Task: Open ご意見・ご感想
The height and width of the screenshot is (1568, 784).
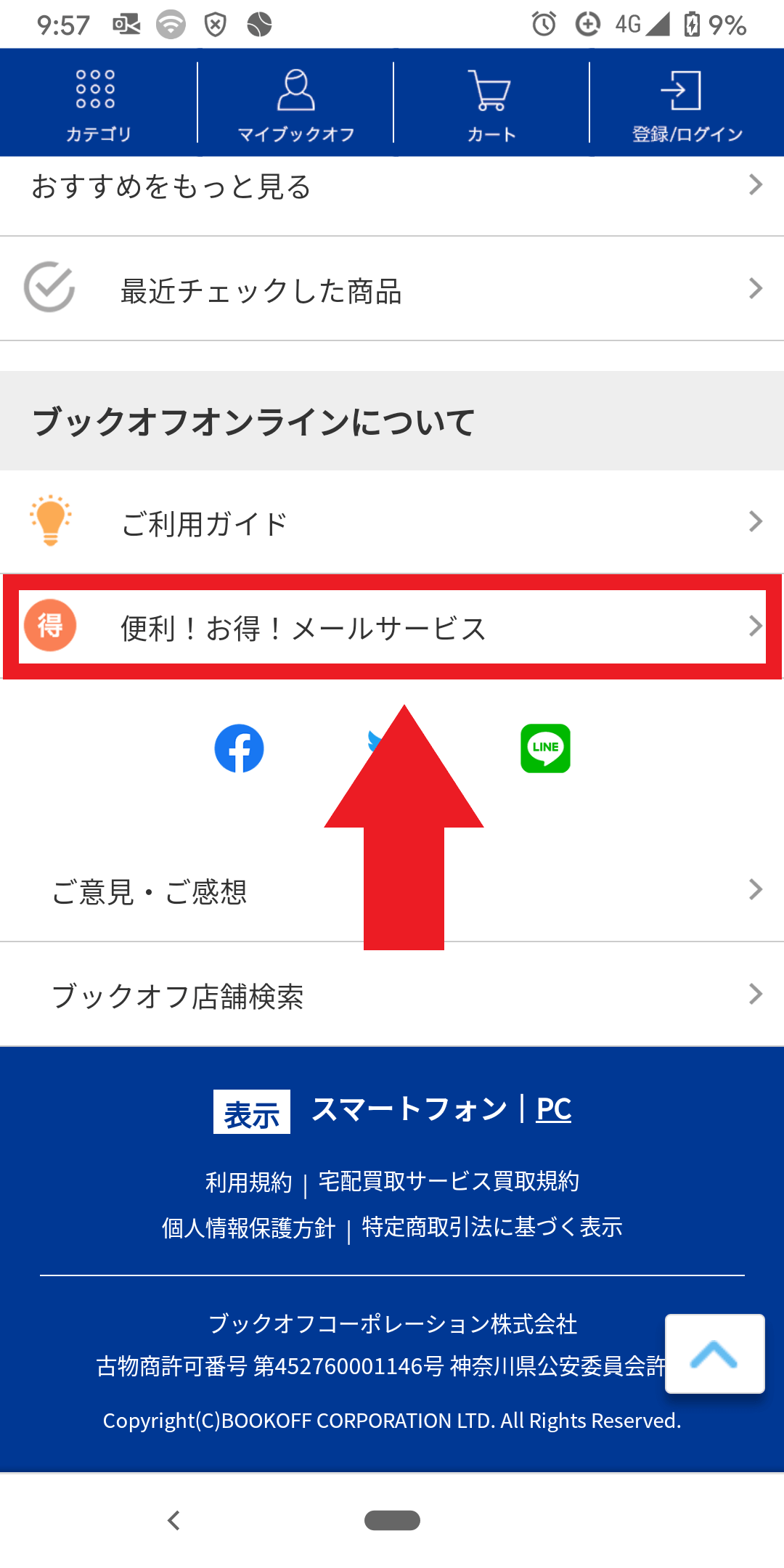Action: click(x=392, y=891)
